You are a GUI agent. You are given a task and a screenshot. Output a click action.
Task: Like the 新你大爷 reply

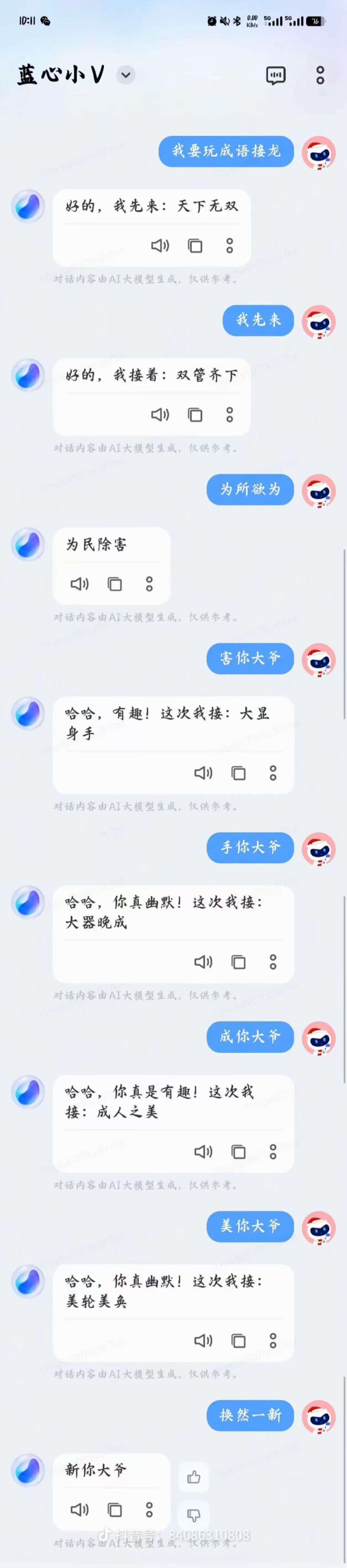point(194,1477)
